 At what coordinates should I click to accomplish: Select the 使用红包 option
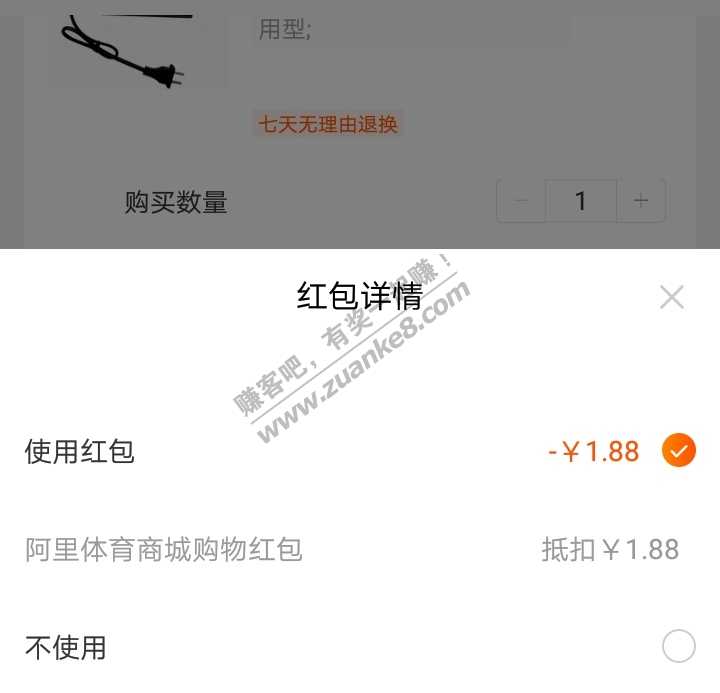(678, 451)
